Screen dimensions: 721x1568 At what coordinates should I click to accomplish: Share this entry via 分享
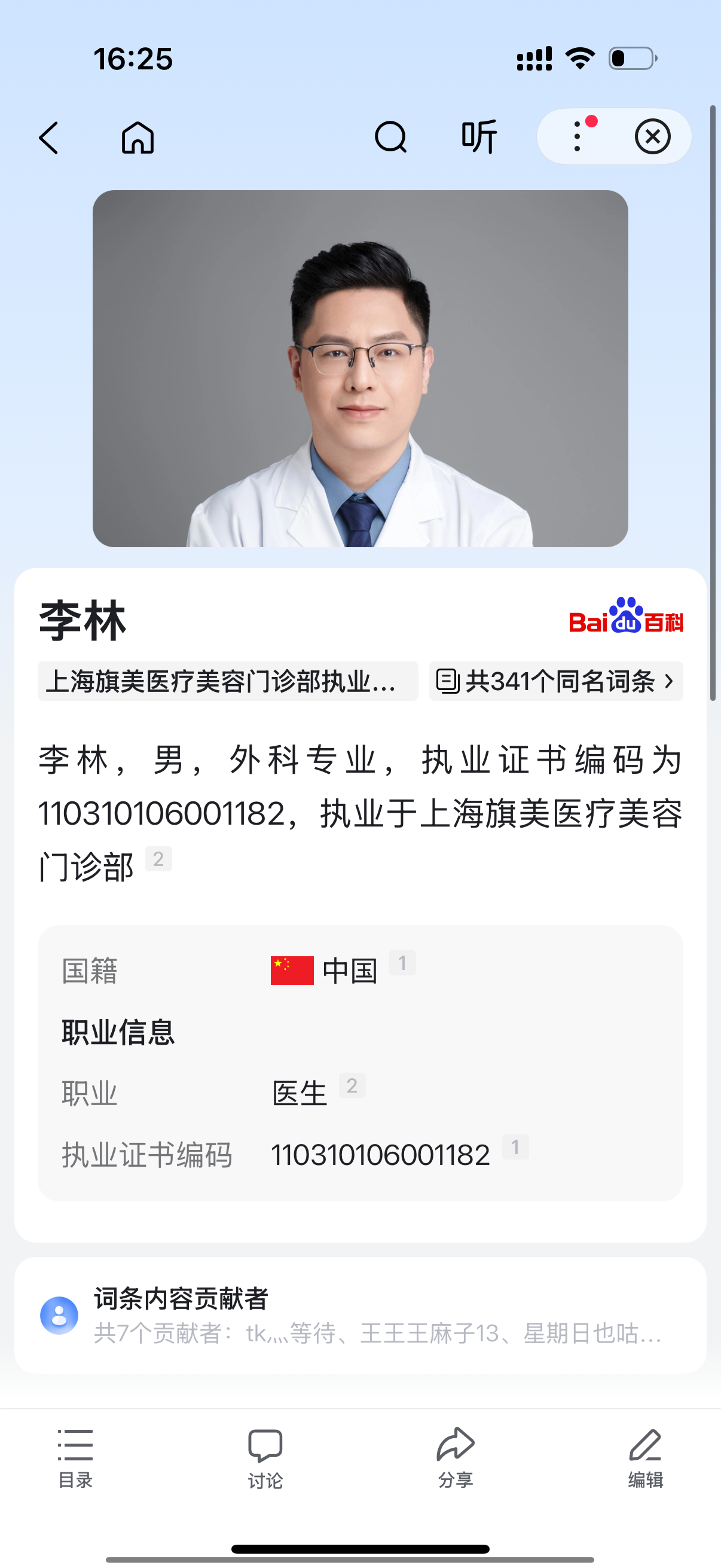pos(455,1458)
